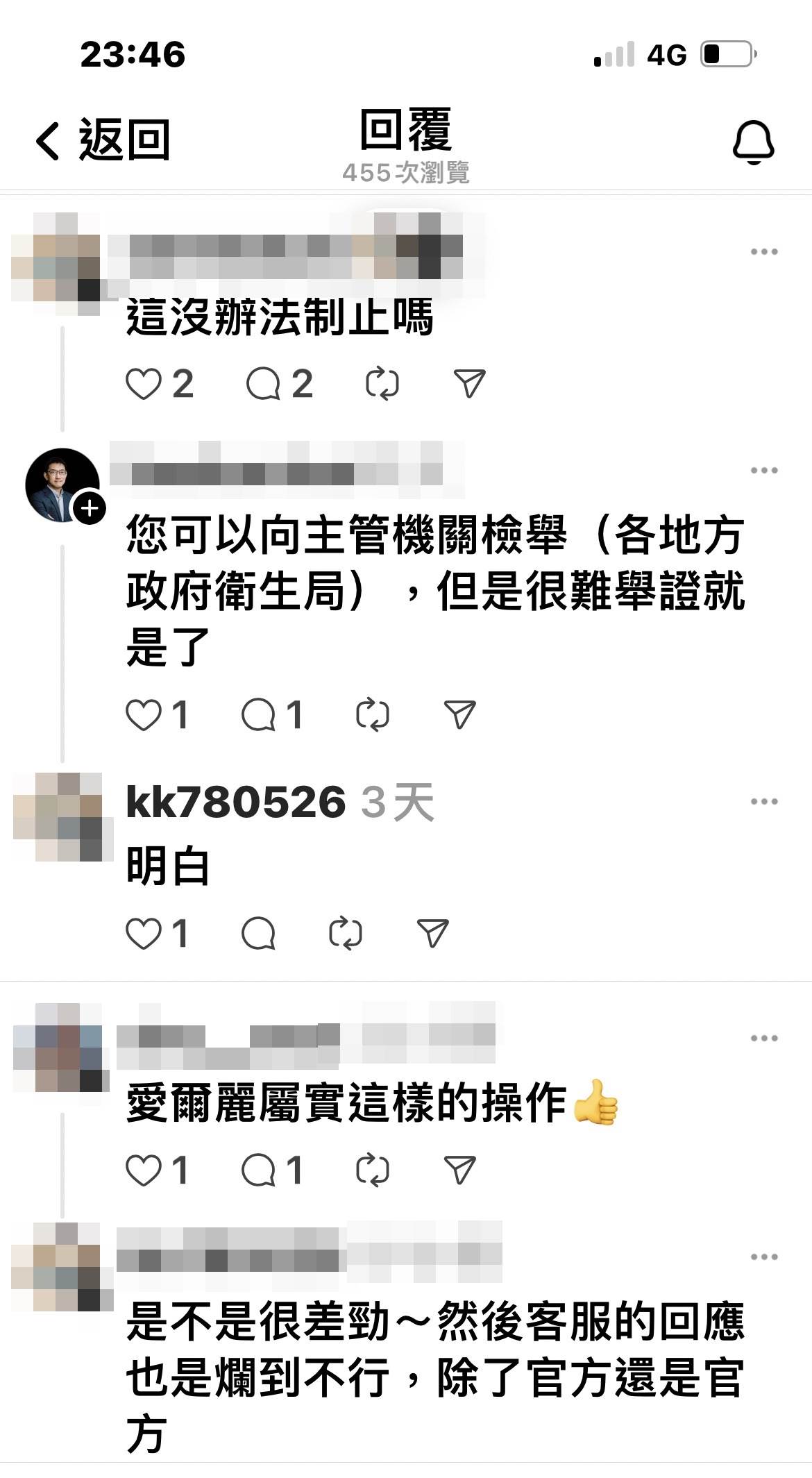Follow the user with the suit profile photo
This screenshot has width=812, height=1478.
[90, 508]
